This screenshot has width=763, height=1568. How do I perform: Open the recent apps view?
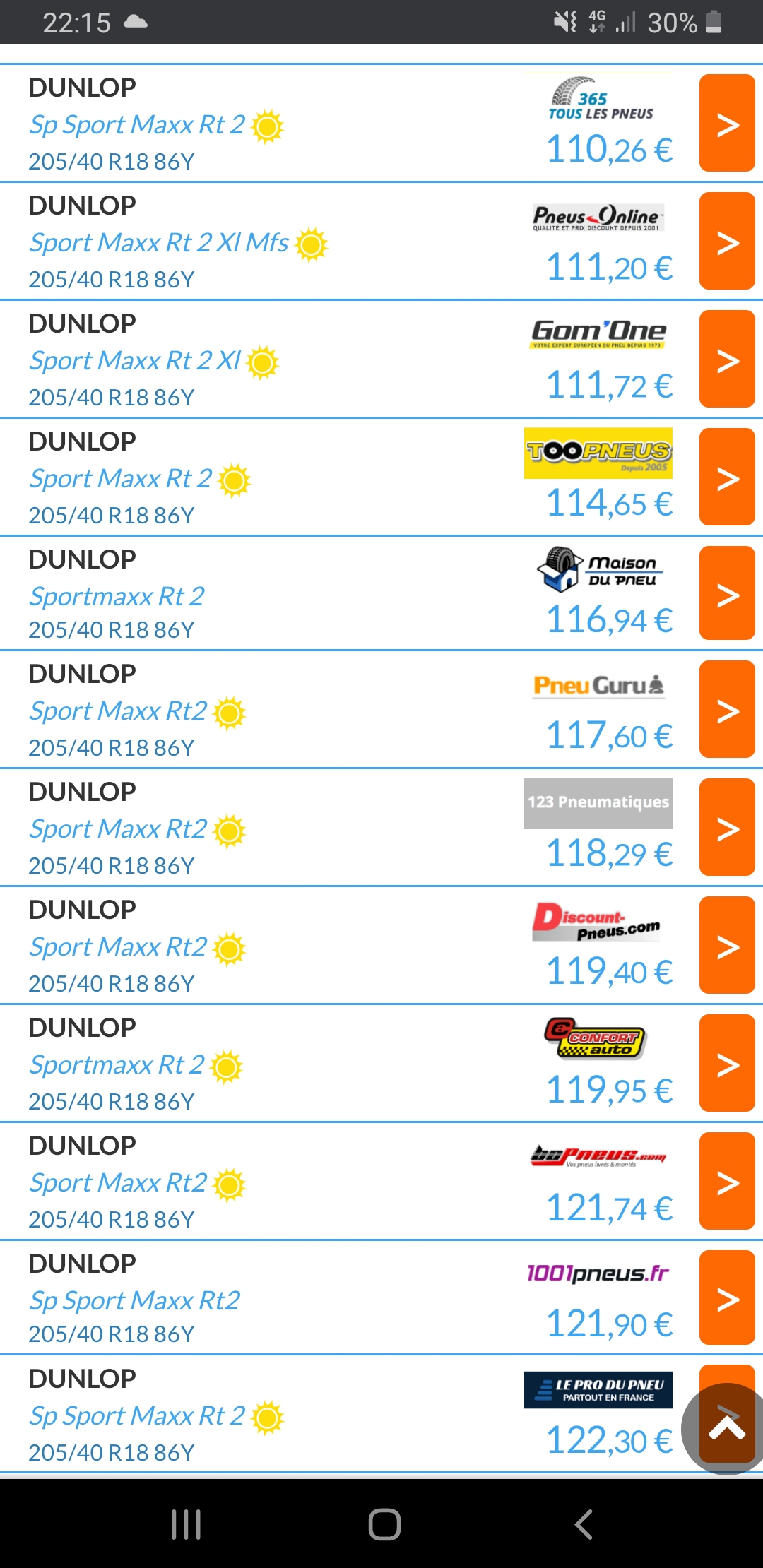click(187, 1524)
